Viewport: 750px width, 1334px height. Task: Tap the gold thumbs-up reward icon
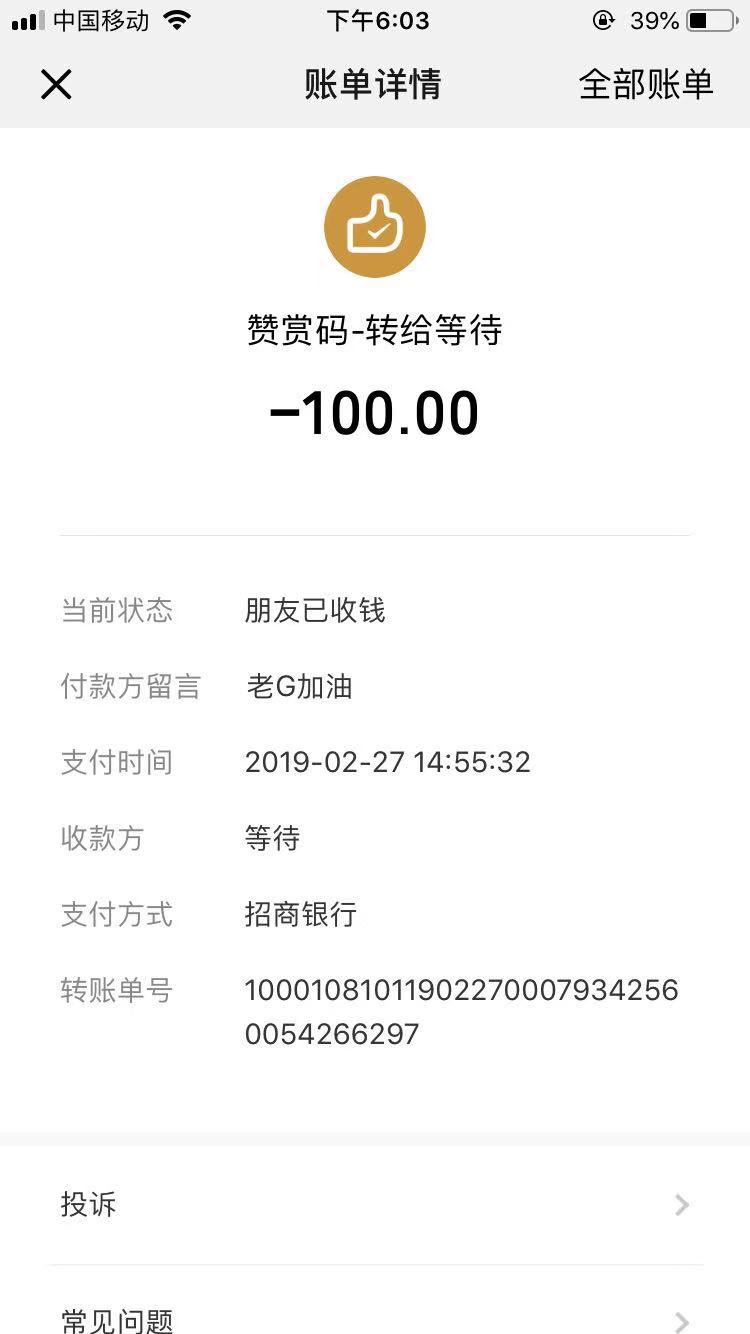[375, 226]
